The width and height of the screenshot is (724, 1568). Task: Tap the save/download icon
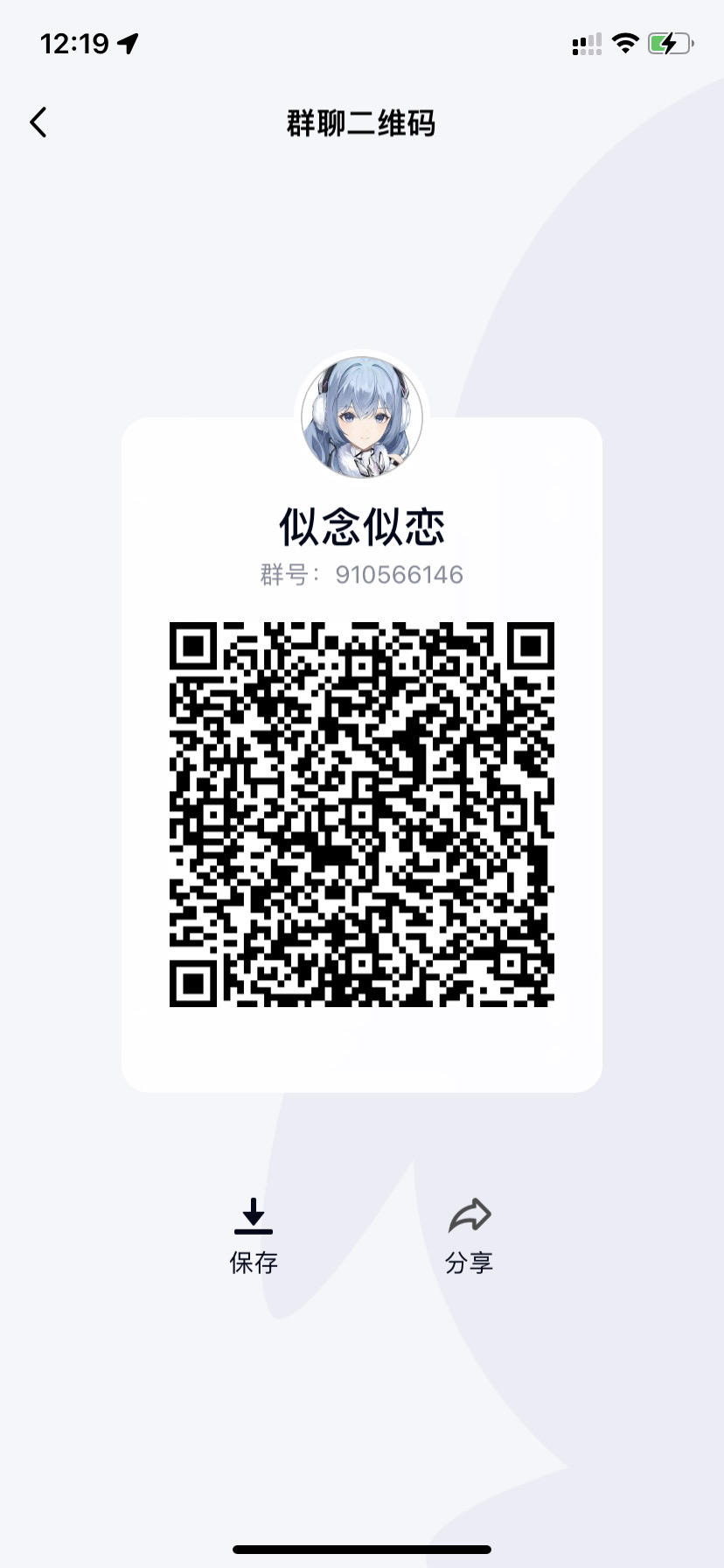(x=254, y=1216)
